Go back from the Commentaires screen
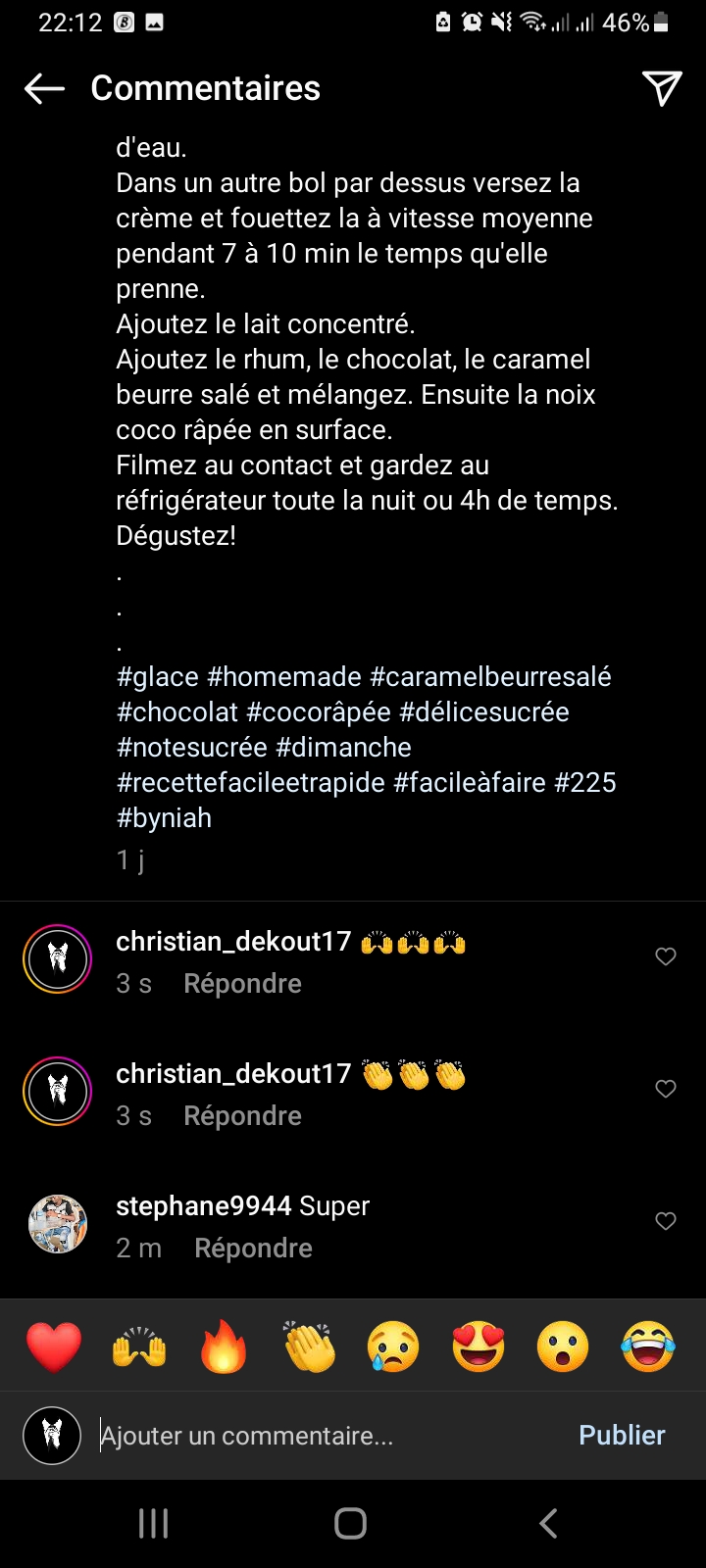This screenshot has width=706, height=1568. click(44, 88)
